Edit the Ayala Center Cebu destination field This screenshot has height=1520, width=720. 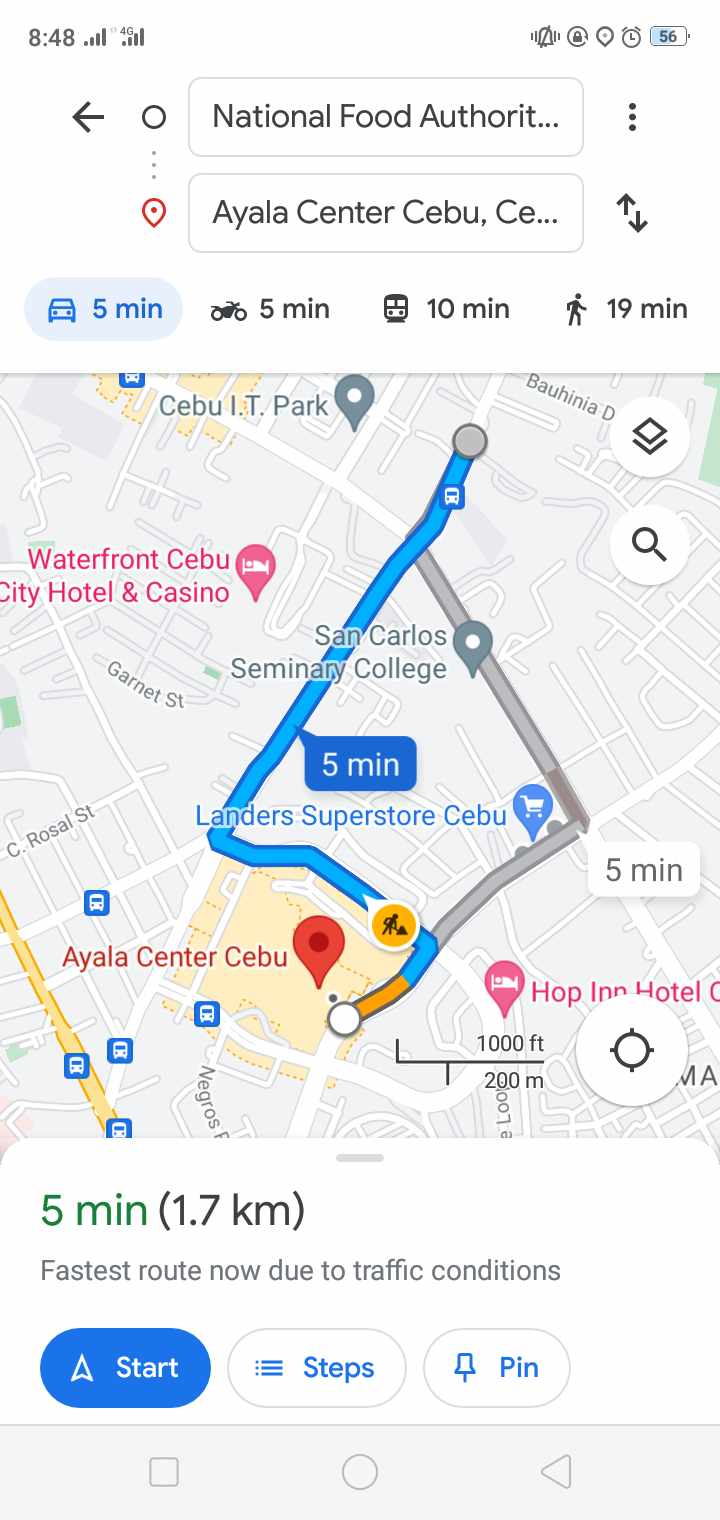click(385, 213)
